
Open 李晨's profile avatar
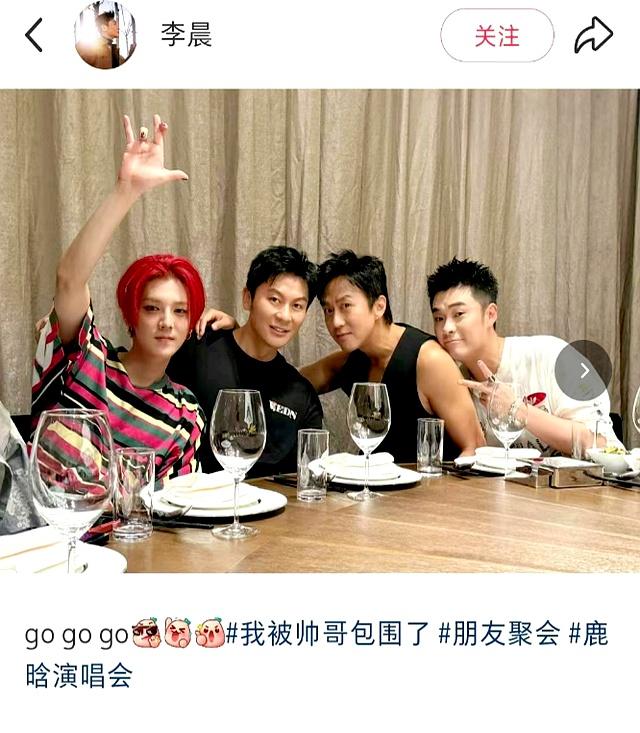105,35
